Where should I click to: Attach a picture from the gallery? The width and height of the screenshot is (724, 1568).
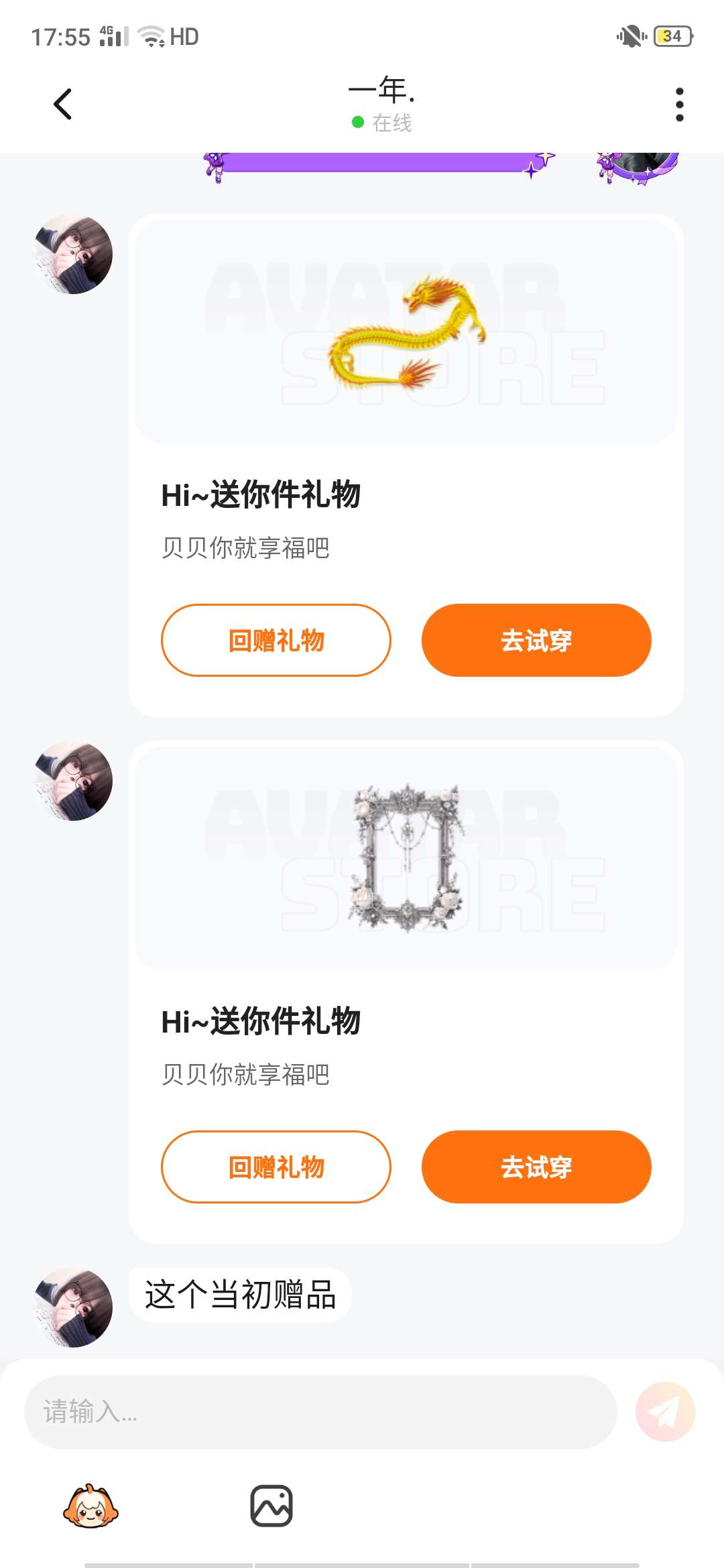pos(271,1506)
